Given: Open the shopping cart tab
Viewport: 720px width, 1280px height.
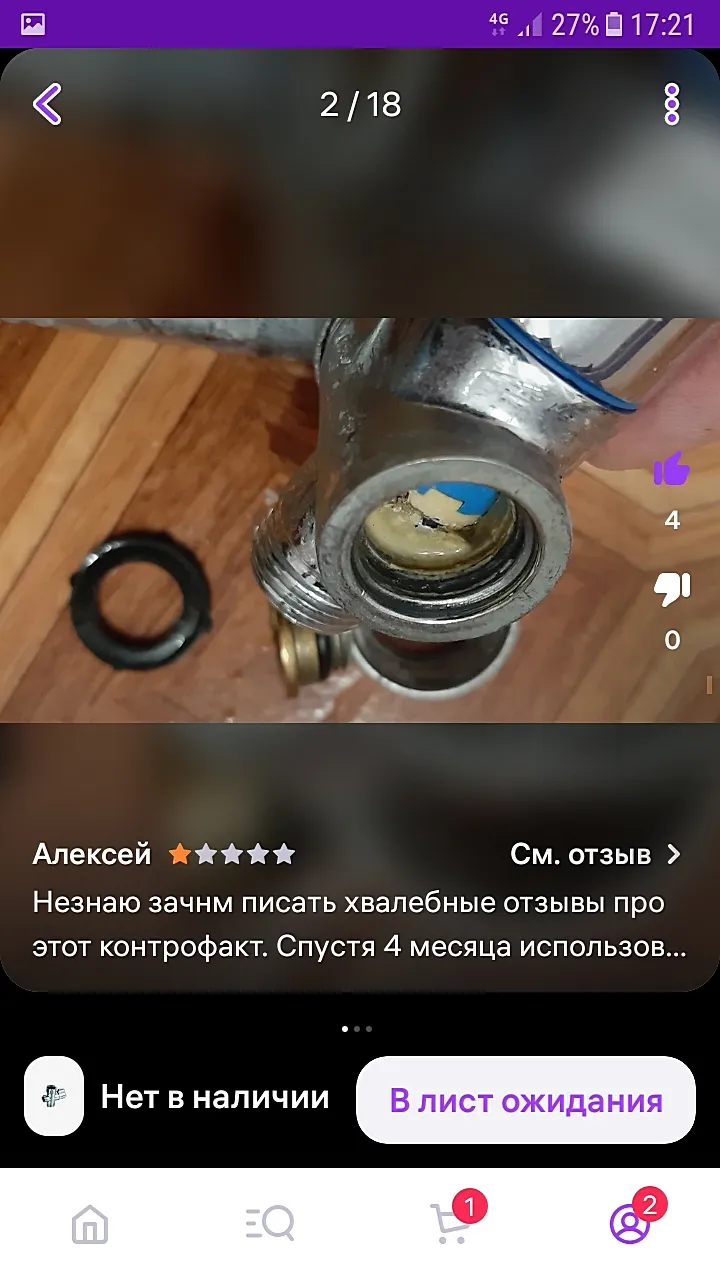Looking at the screenshot, I should point(450,1223).
